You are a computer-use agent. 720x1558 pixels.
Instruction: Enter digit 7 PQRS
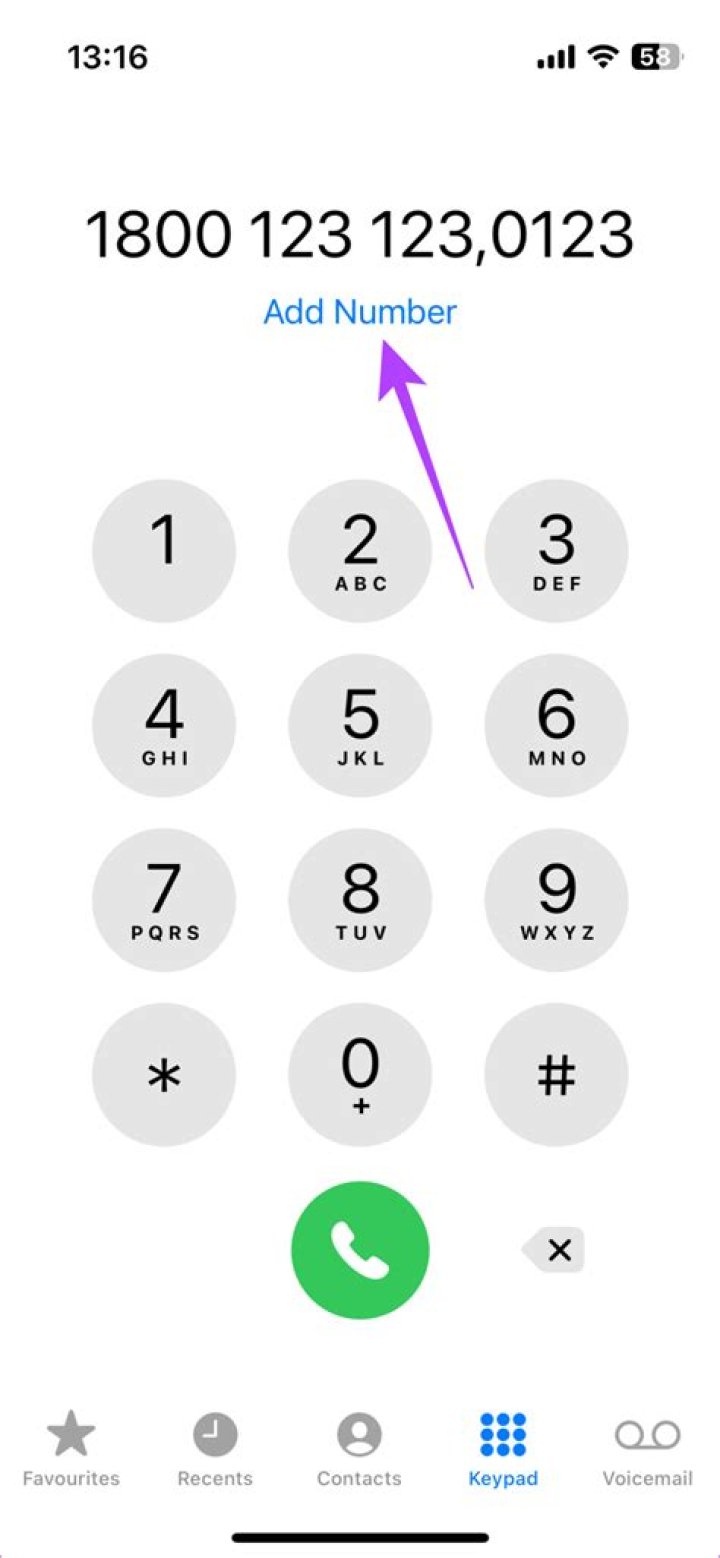[x=164, y=900]
